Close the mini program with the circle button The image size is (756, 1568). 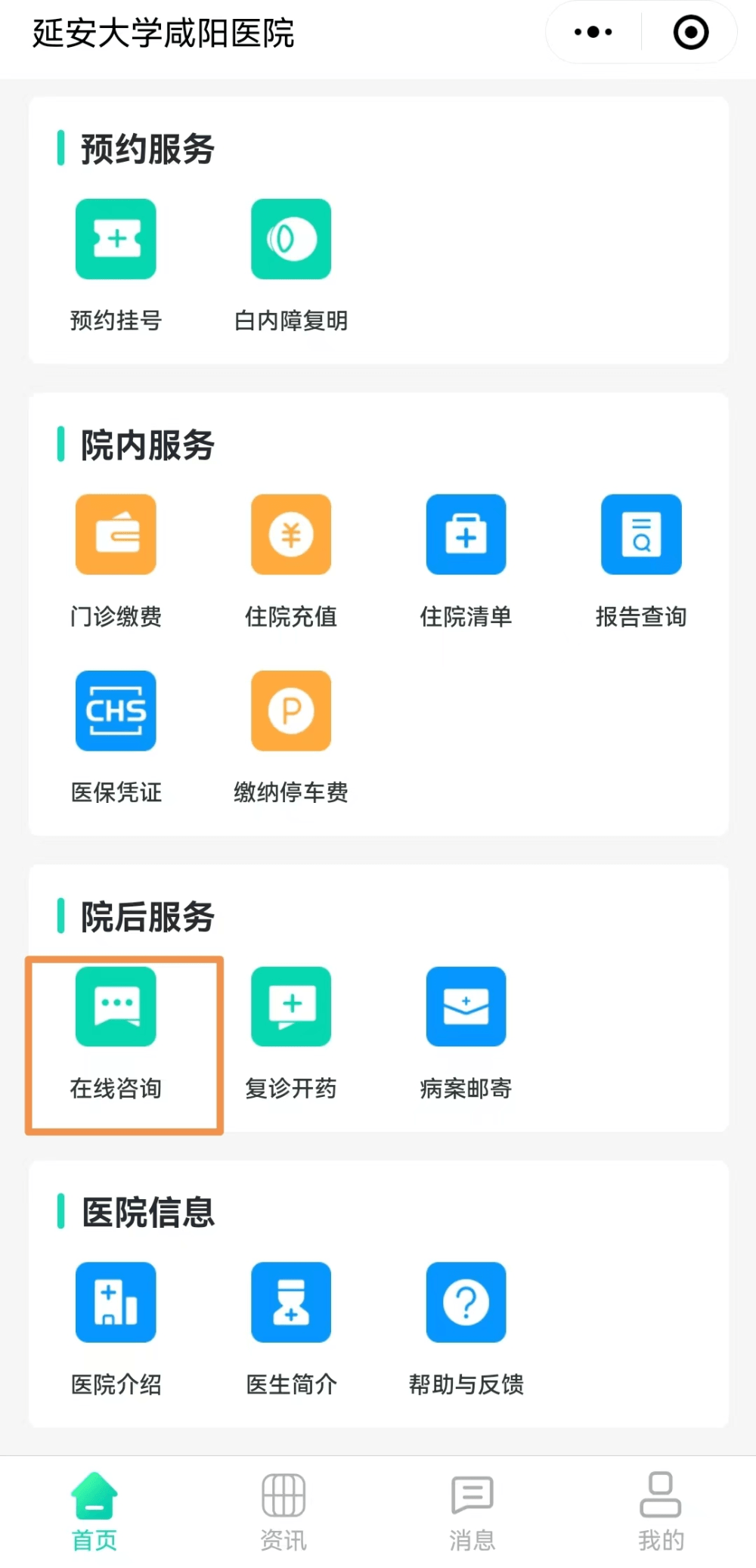[x=690, y=33]
